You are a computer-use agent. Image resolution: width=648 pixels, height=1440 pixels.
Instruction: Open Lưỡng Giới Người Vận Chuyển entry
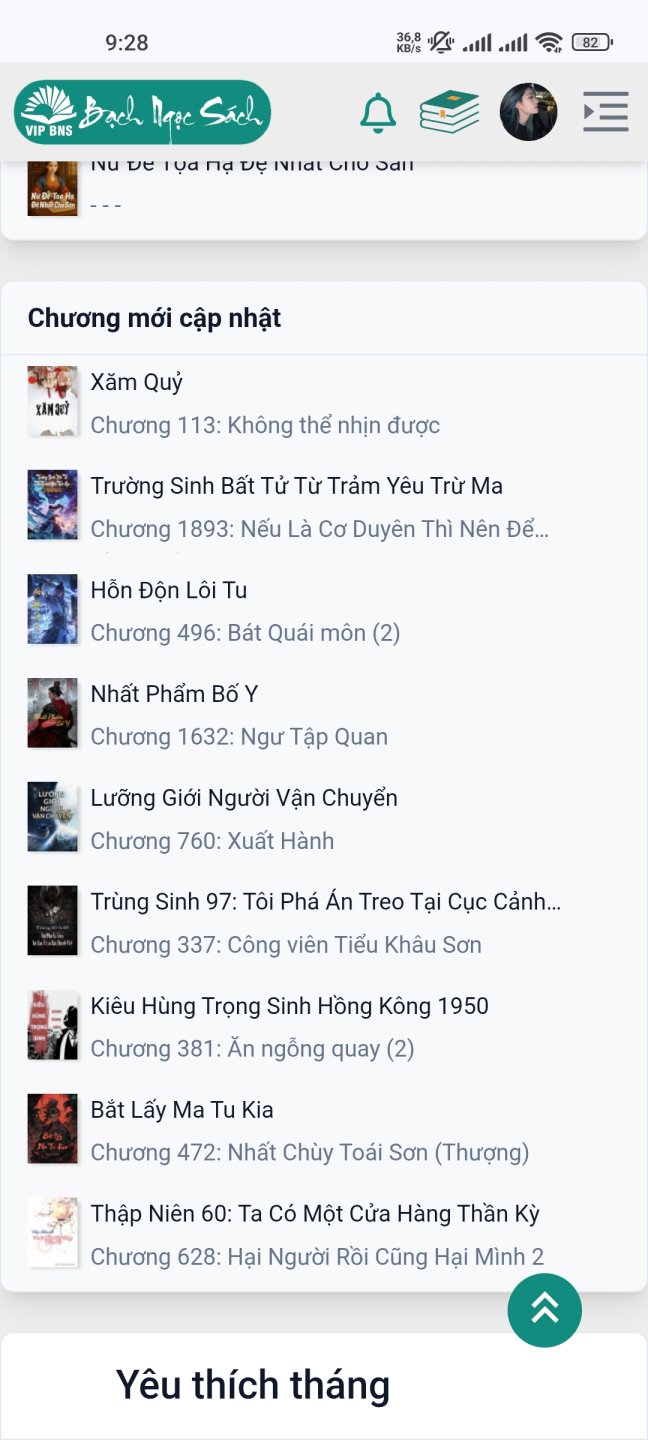click(x=244, y=798)
